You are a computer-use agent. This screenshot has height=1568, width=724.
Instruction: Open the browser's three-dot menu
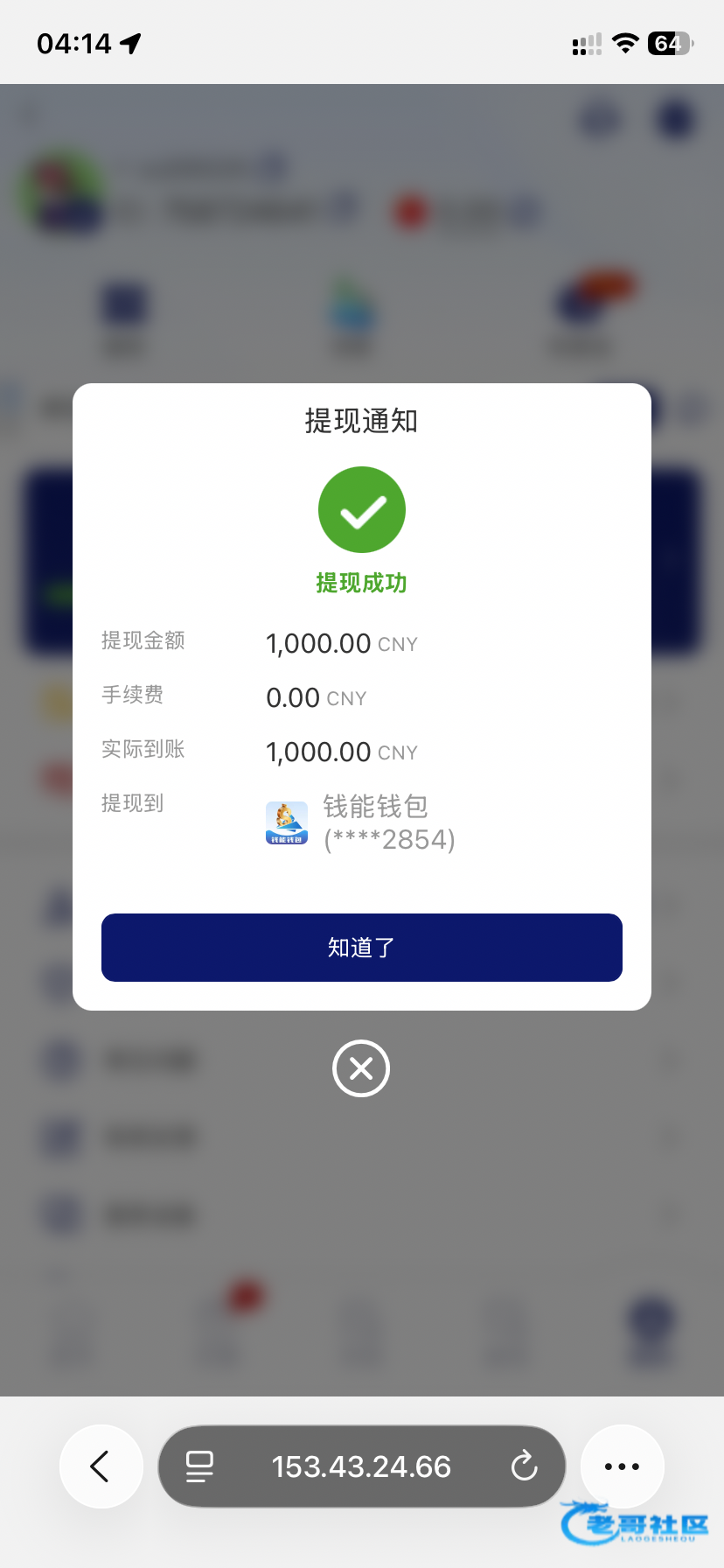622,1466
